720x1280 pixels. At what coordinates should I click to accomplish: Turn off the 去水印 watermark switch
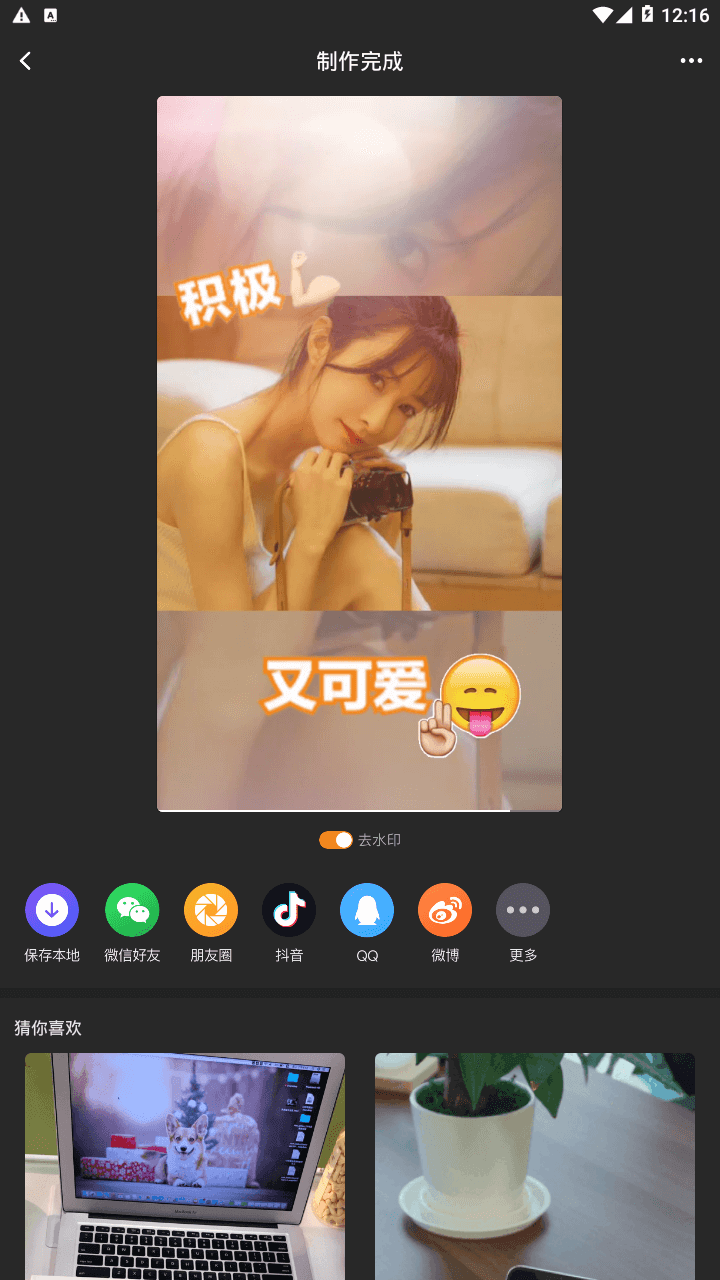(336, 840)
